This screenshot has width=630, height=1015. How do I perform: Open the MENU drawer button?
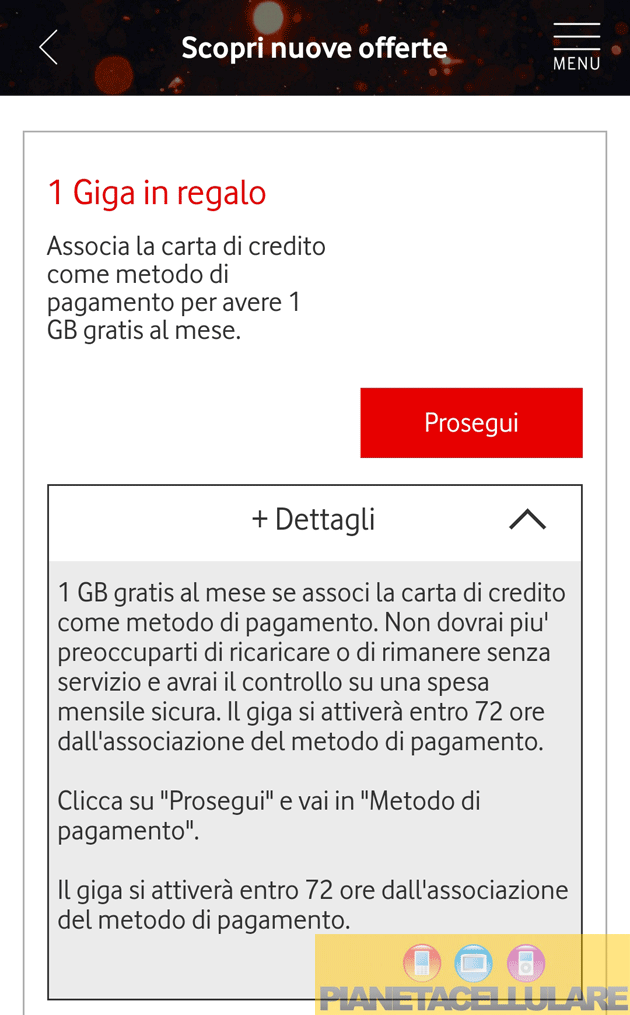(576, 47)
